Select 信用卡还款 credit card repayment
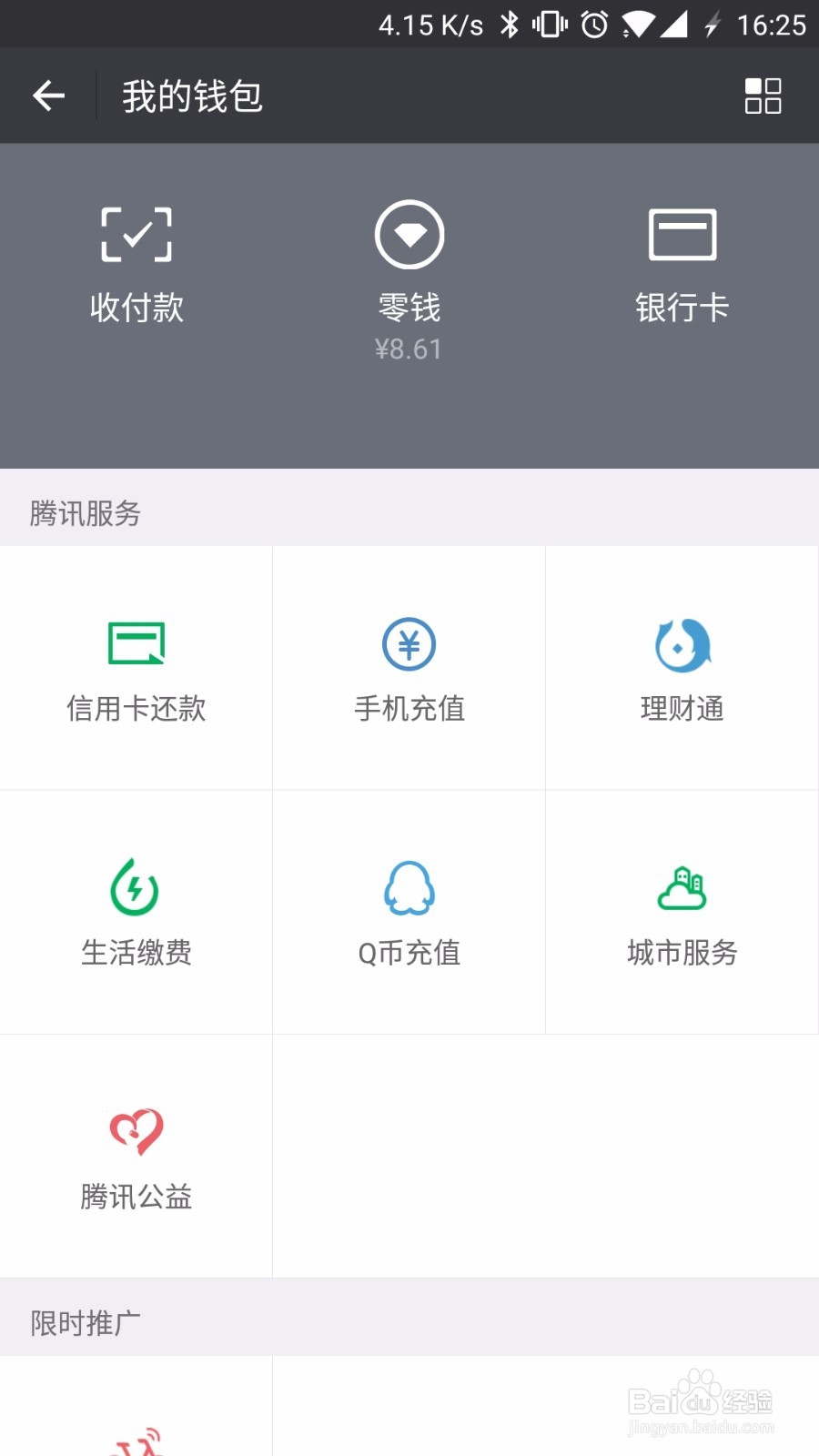Viewport: 819px width, 1456px height. [x=136, y=667]
